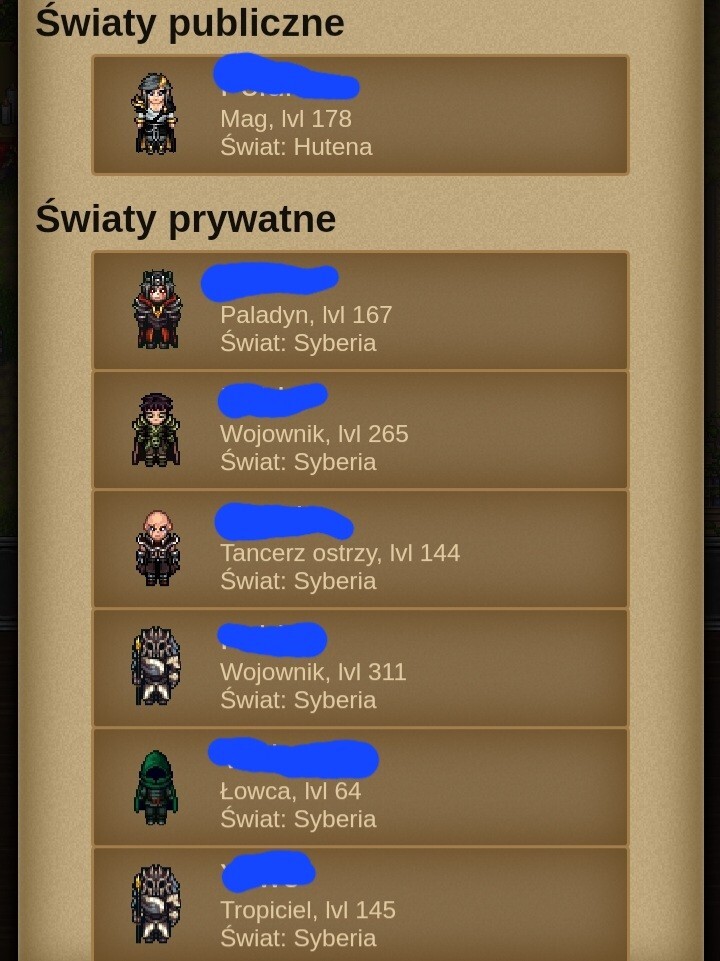Choose the Paladyn lvl 167 character
The height and width of the screenshot is (961, 720).
point(360,311)
